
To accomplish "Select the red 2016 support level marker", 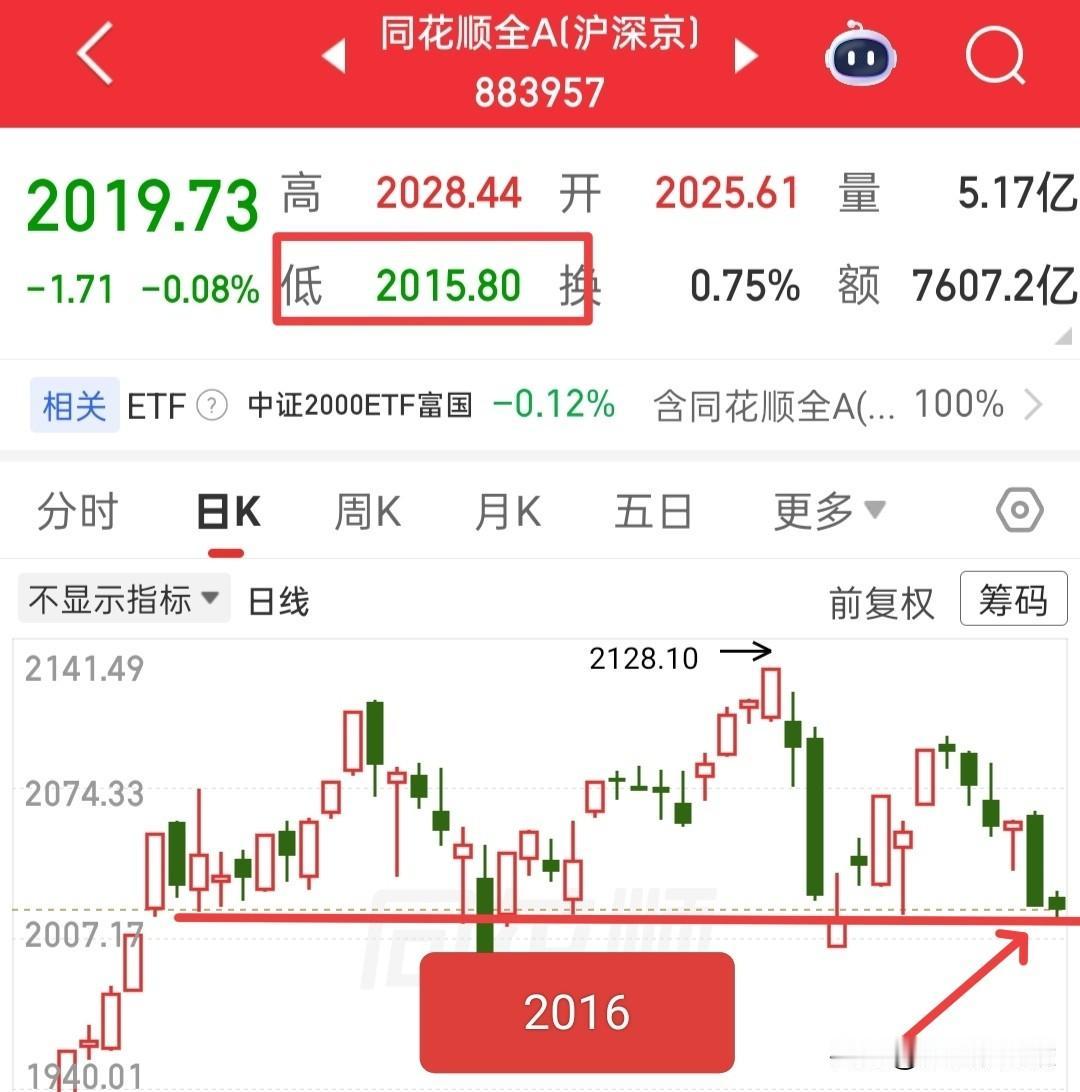I will pos(575,1011).
